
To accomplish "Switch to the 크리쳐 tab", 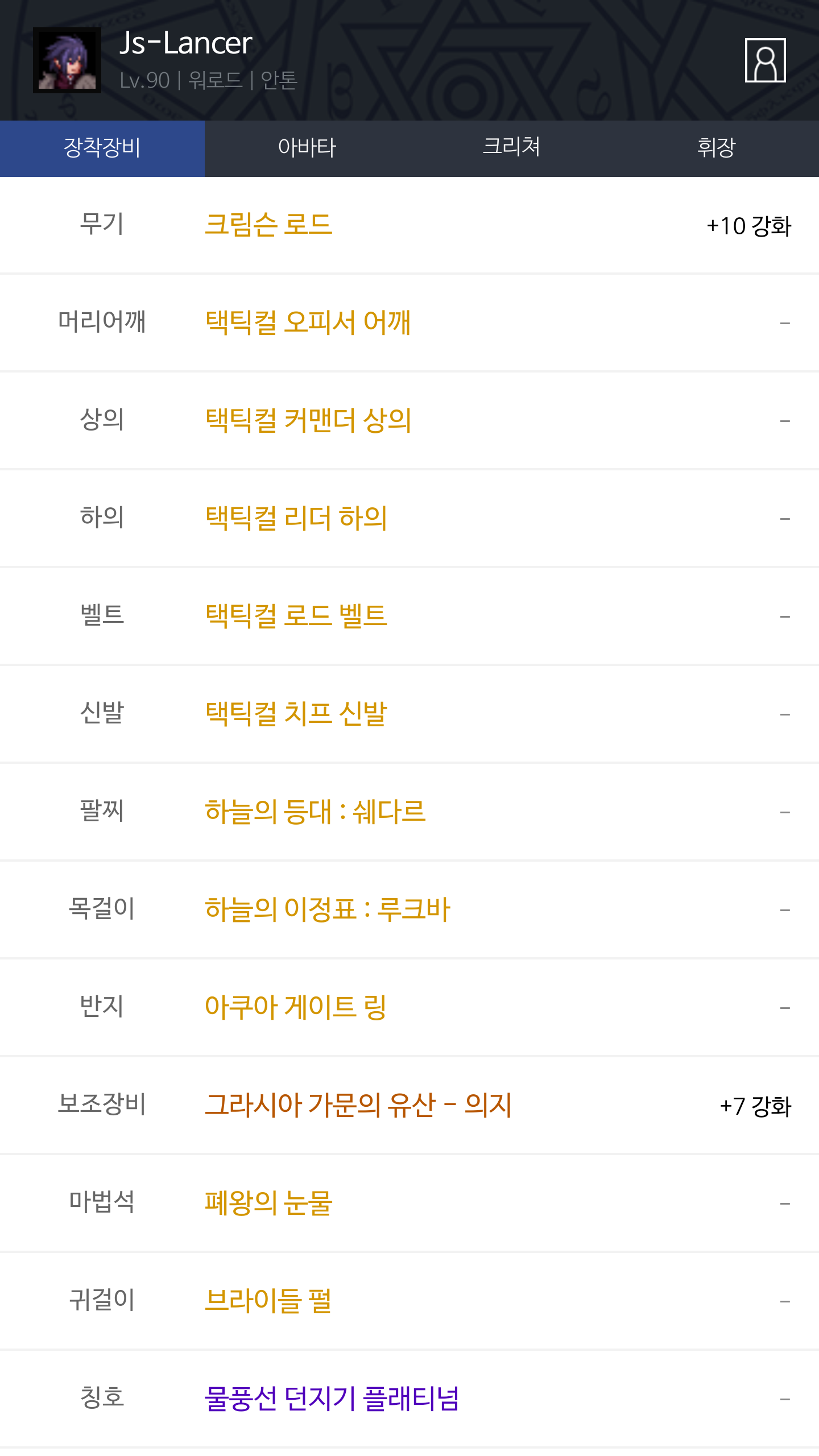I will [x=512, y=148].
